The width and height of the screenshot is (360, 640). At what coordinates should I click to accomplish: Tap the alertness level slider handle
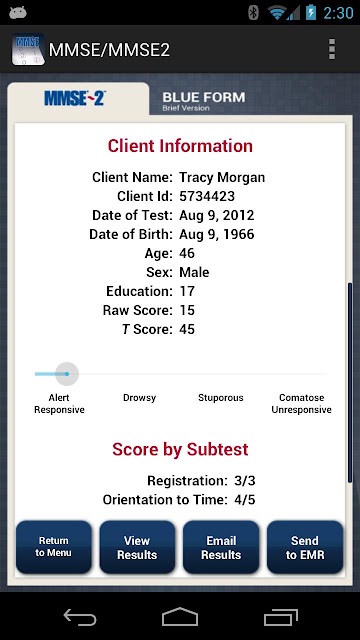pos(67,374)
